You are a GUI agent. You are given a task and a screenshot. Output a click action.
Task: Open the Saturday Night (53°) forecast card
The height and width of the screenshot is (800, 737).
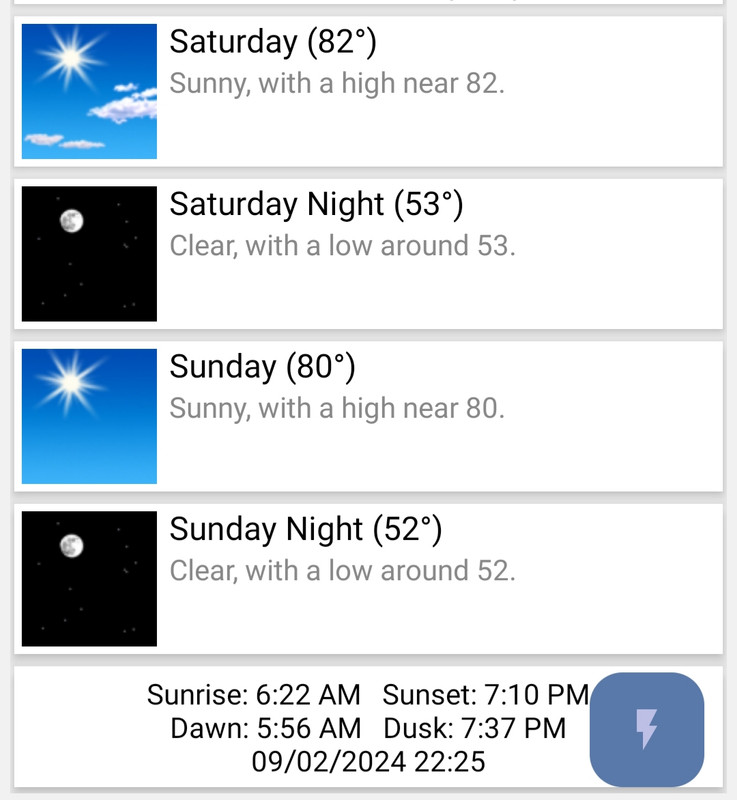[368, 253]
